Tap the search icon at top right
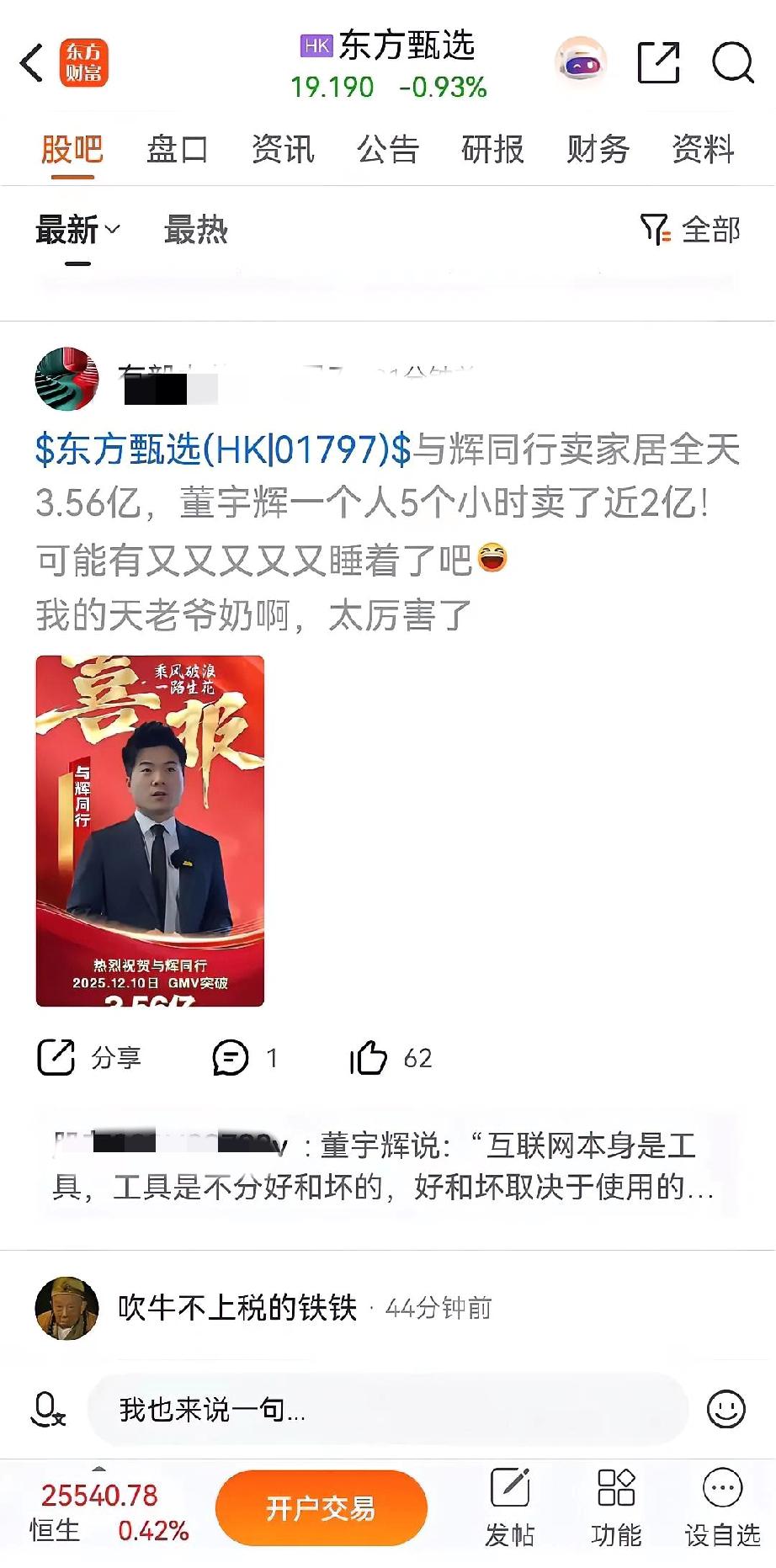The width and height of the screenshot is (776, 1568). [732, 63]
